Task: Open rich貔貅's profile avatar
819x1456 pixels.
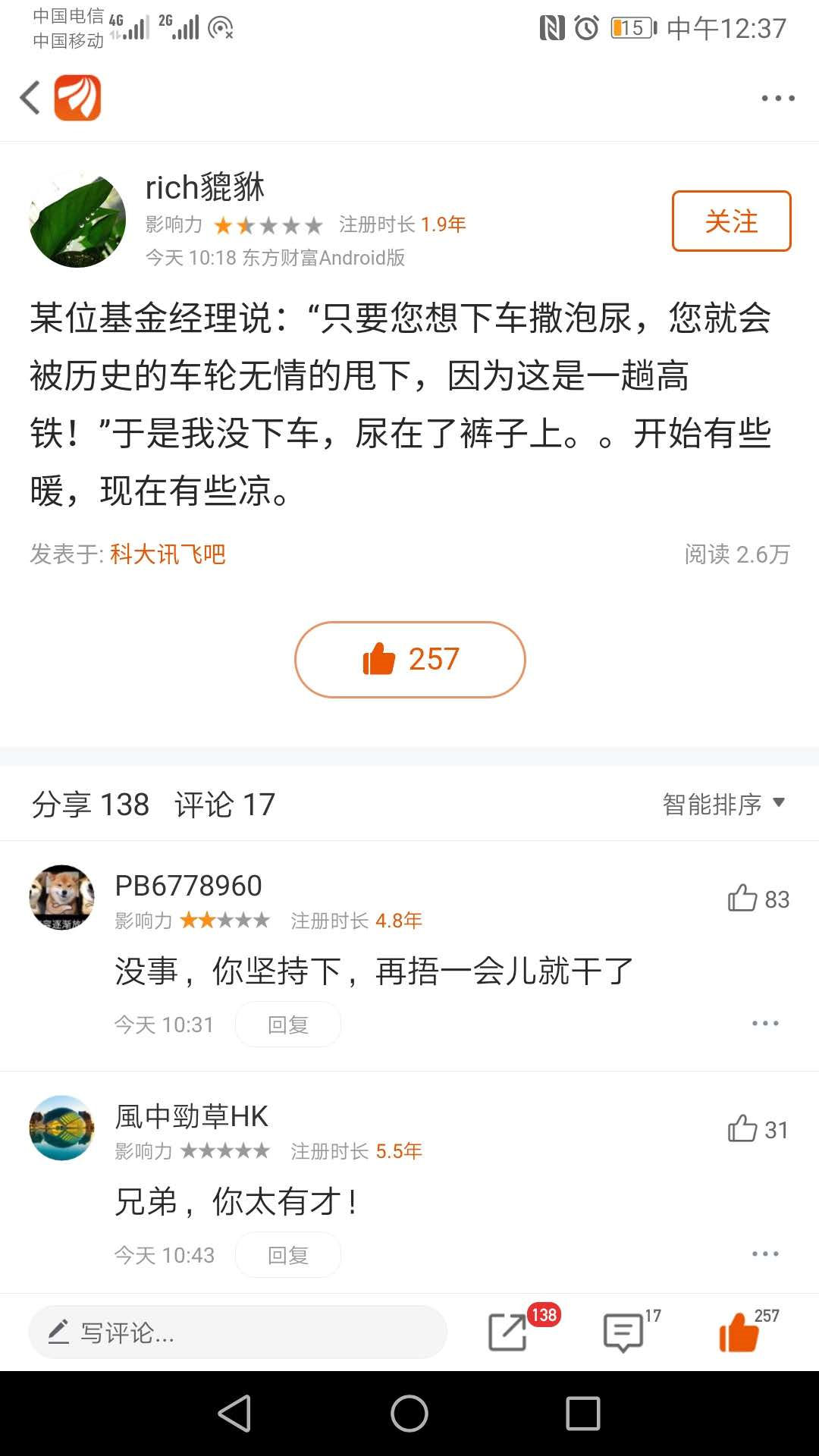Action: click(x=77, y=221)
